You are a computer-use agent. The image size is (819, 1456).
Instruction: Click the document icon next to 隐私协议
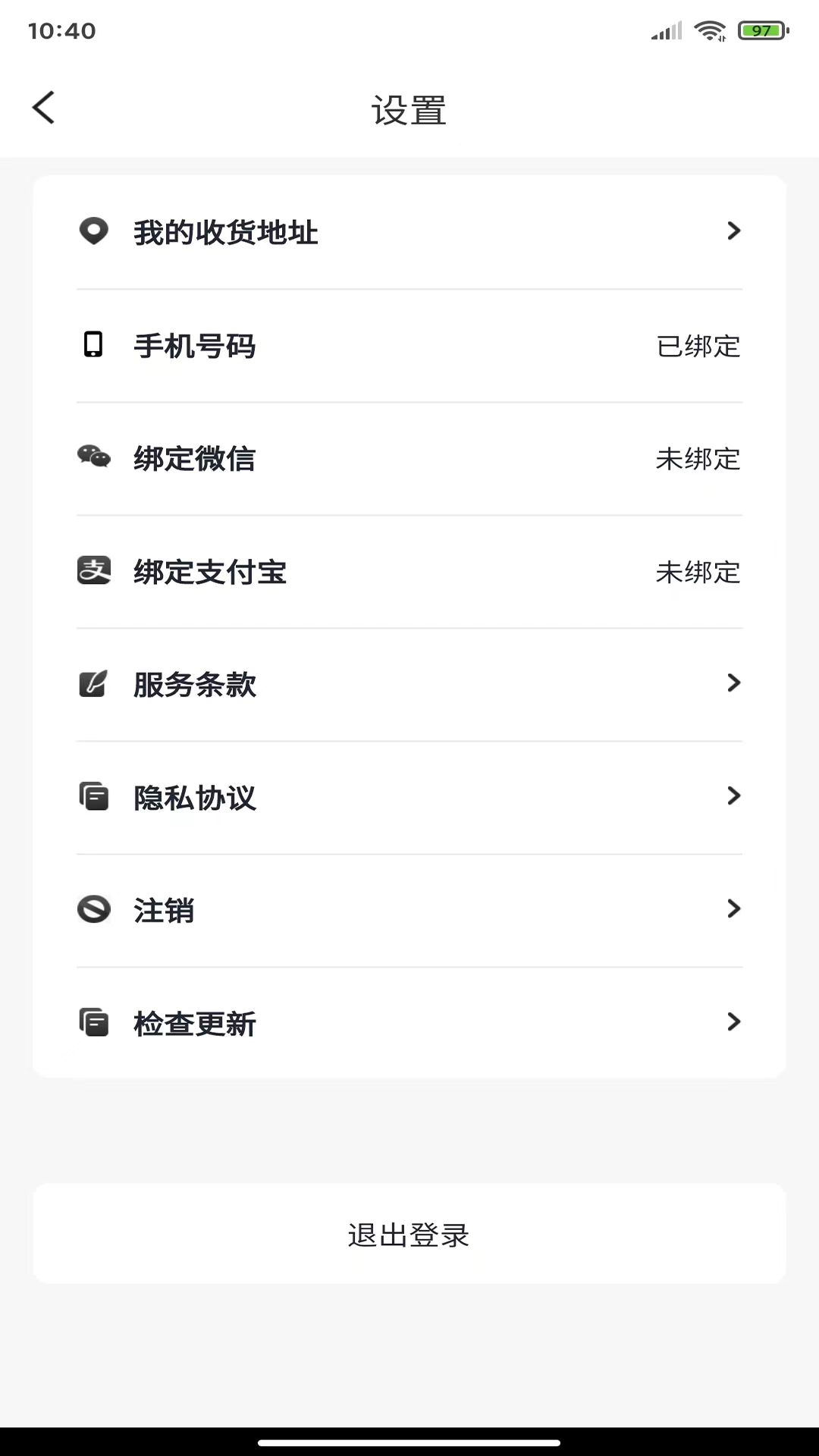93,796
